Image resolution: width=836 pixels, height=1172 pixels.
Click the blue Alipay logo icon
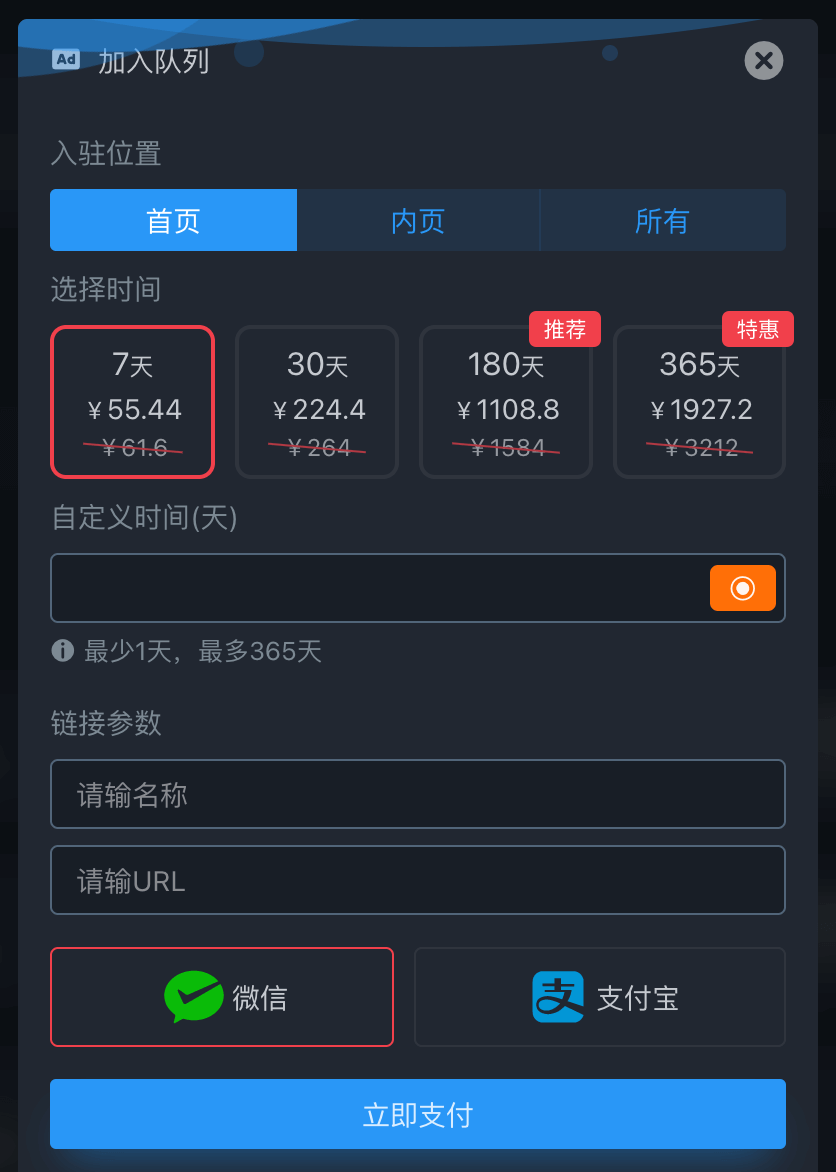click(559, 996)
